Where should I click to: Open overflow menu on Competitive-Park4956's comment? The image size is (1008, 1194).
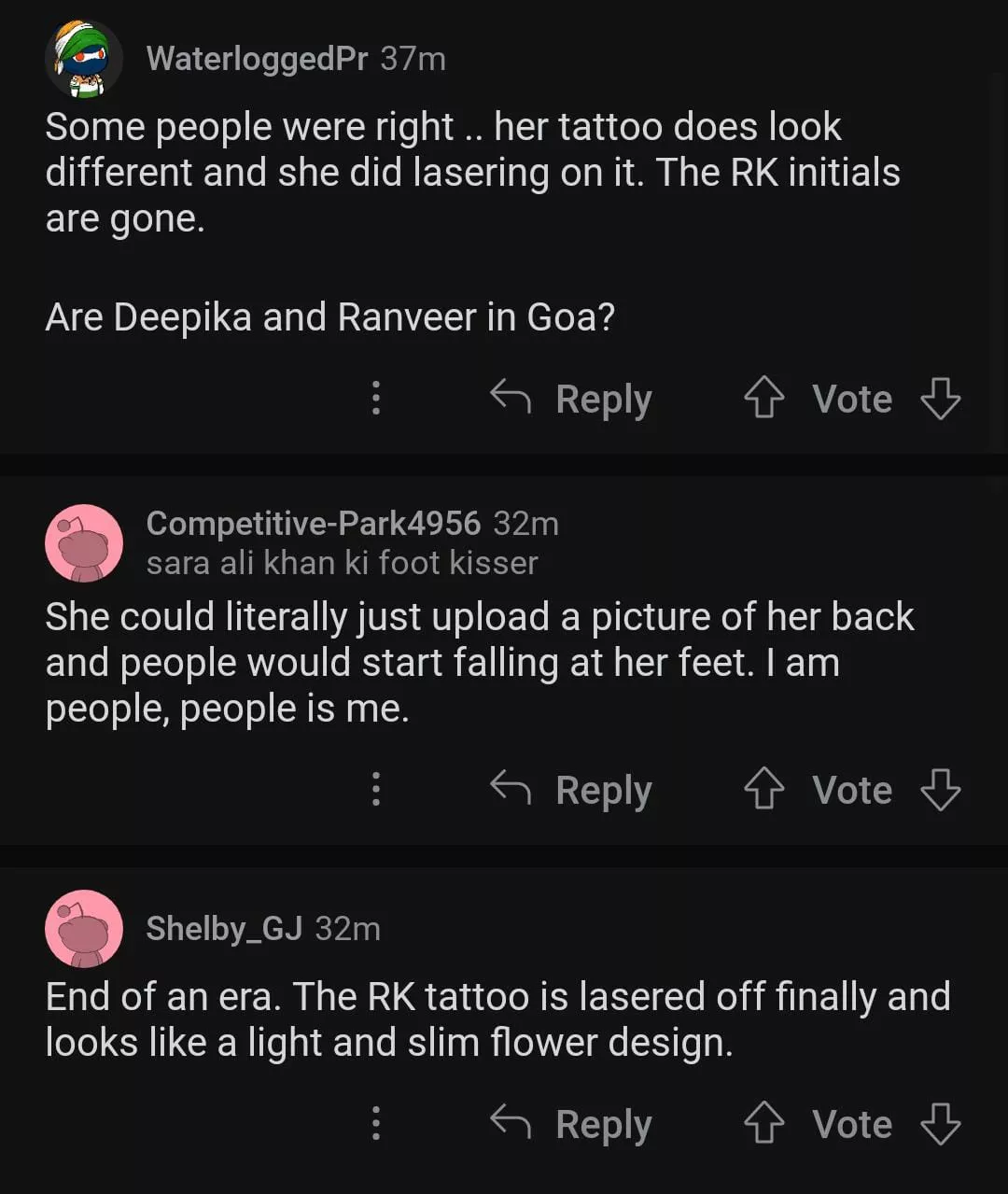click(x=376, y=789)
